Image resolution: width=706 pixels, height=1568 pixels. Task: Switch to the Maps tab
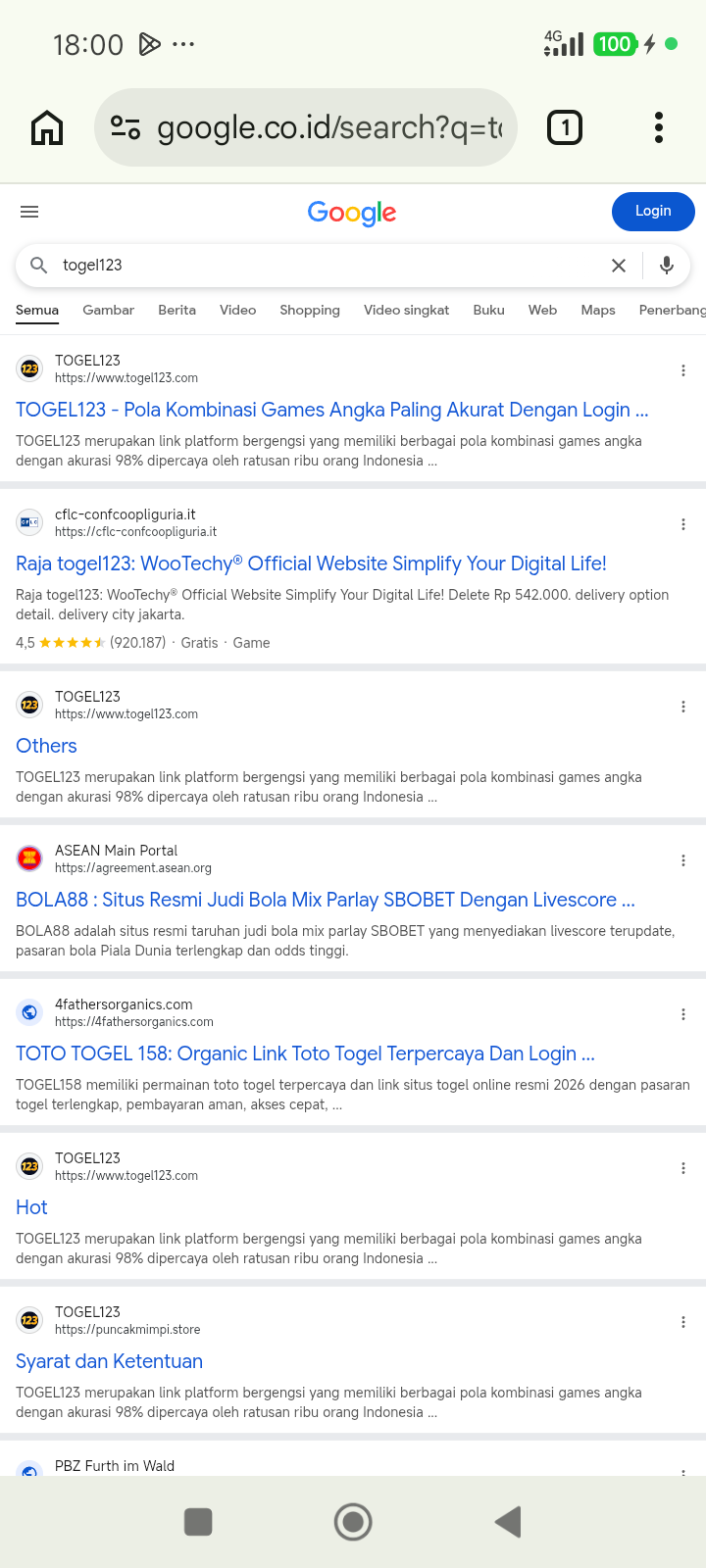coord(598,310)
